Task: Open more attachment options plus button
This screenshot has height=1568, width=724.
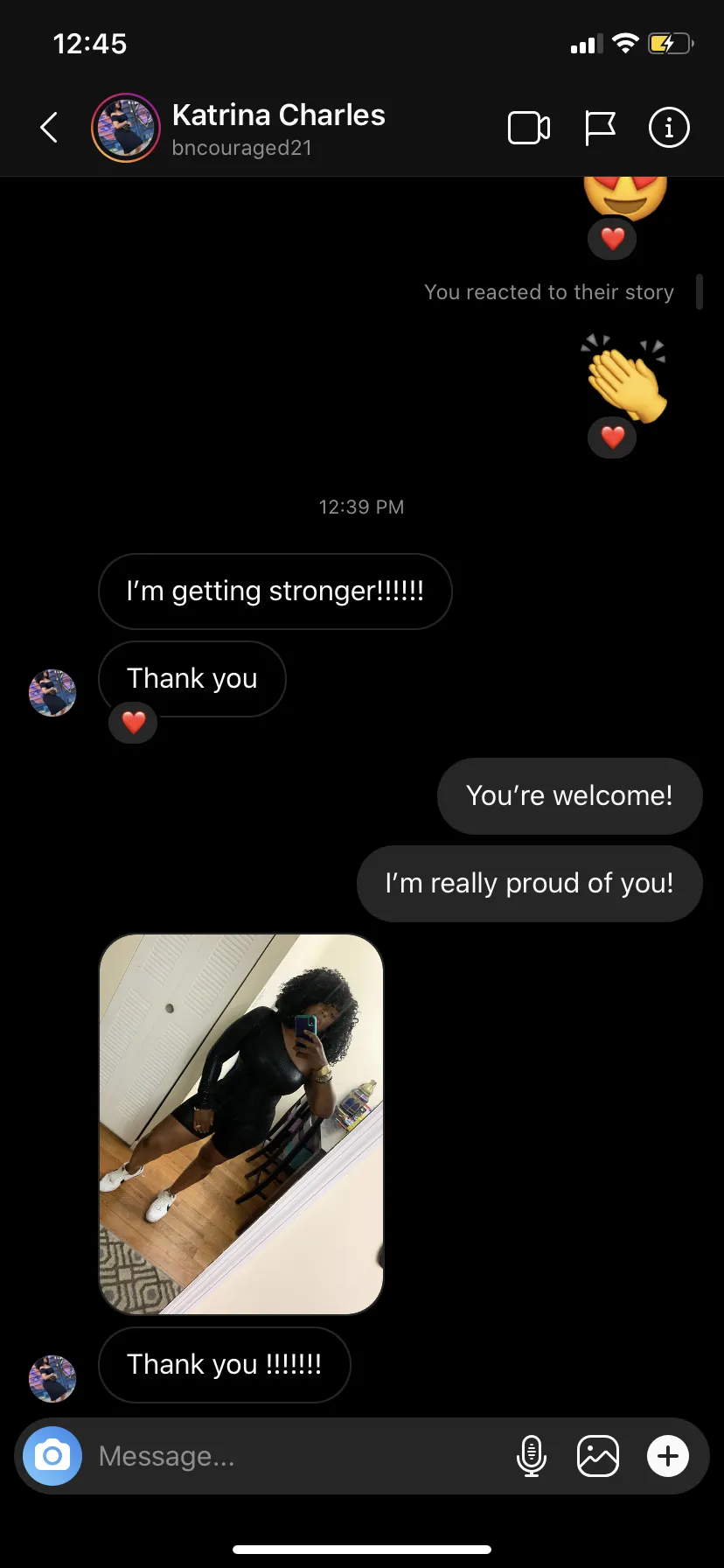Action: tap(668, 1456)
